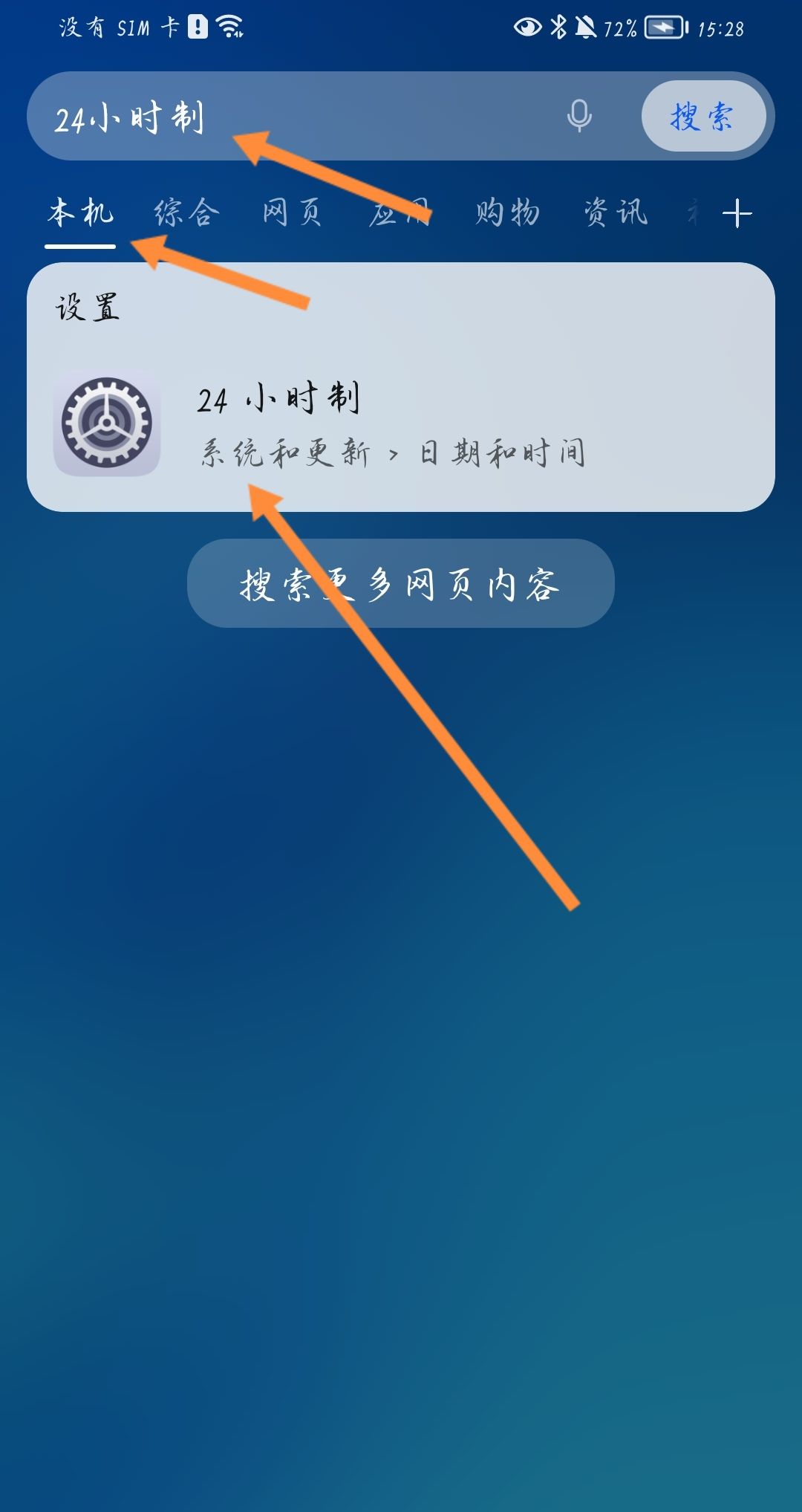Switch to the 应用 tab
This screenshot has height=1512, width=802.
coord(400,213)
